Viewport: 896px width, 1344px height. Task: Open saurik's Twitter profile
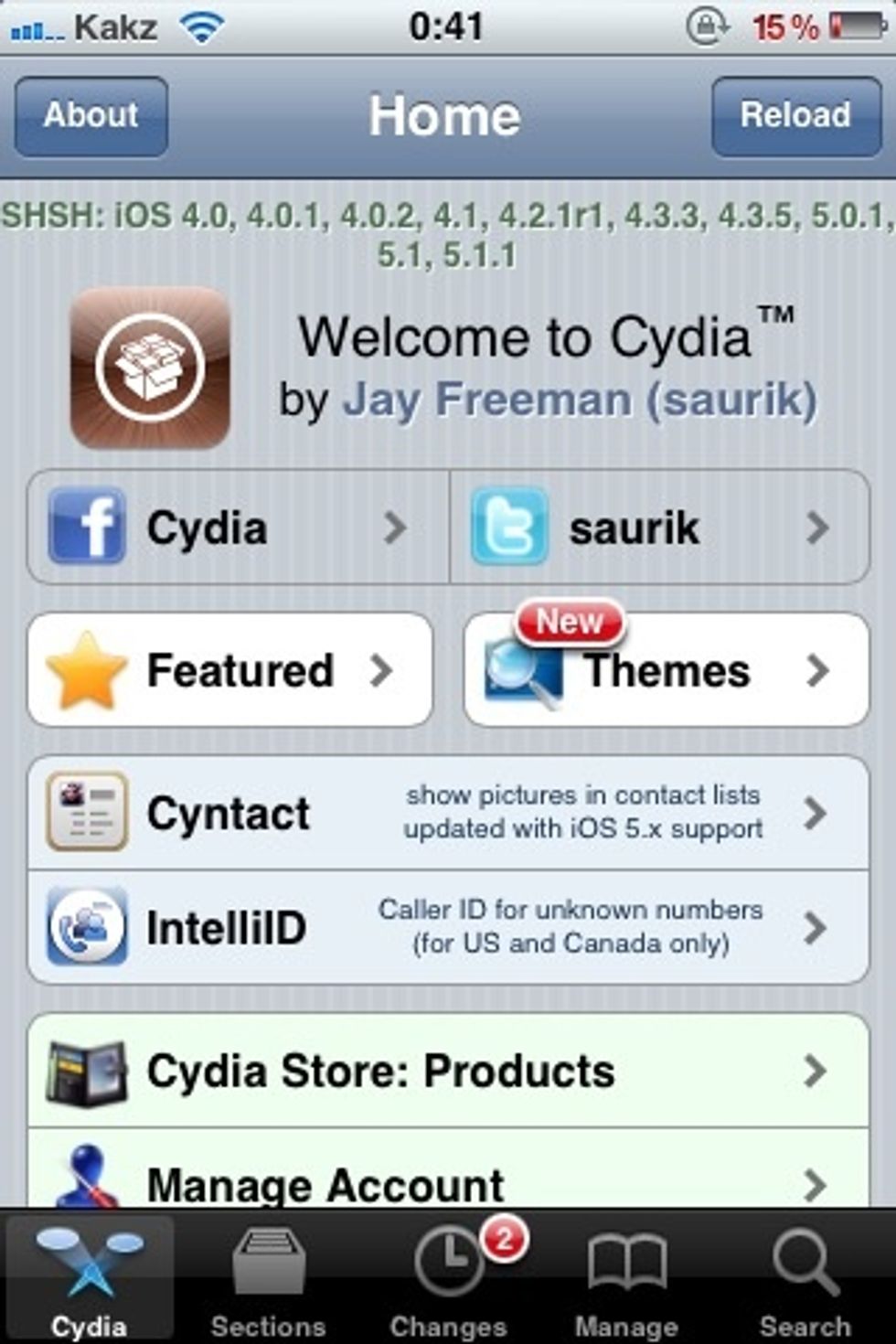(659, 528)
